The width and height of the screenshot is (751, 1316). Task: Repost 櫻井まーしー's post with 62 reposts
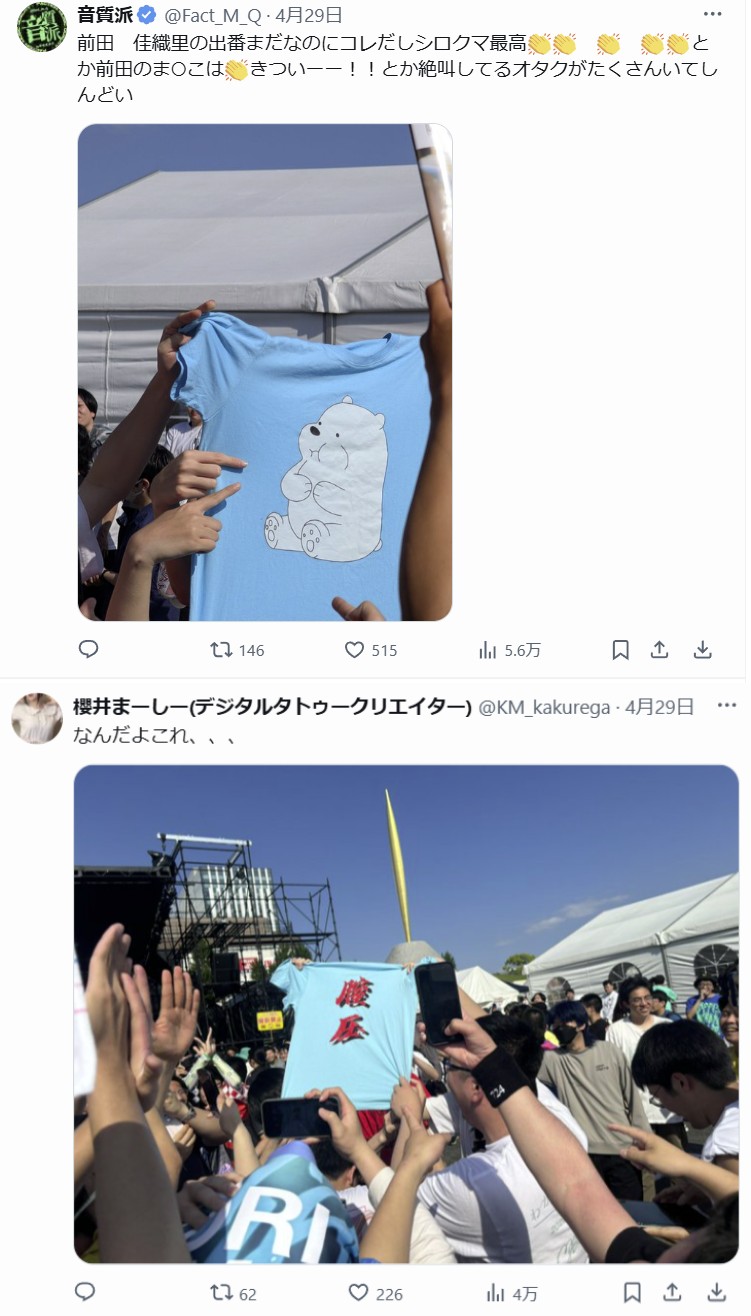tap(234, 1293)
